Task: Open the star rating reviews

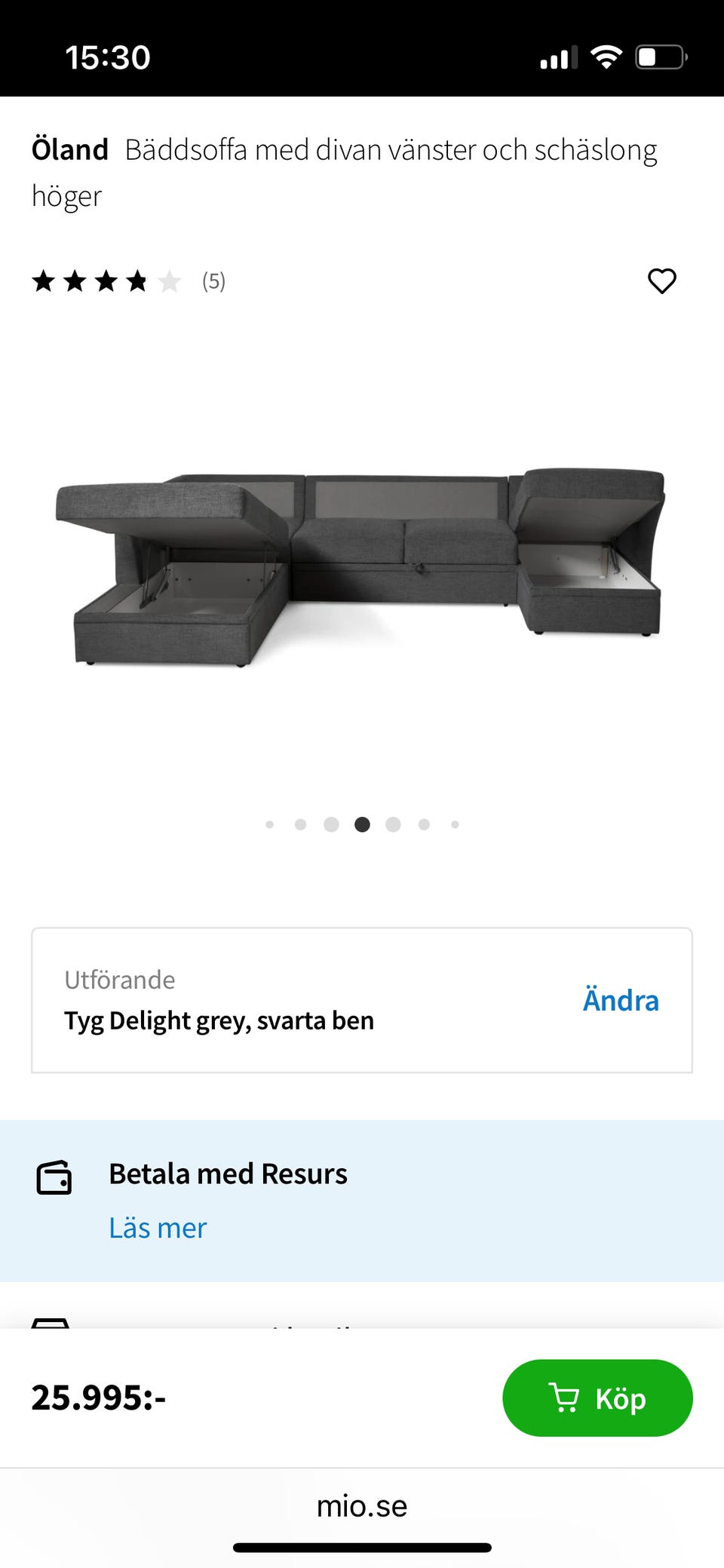Action: click(128, 281)
